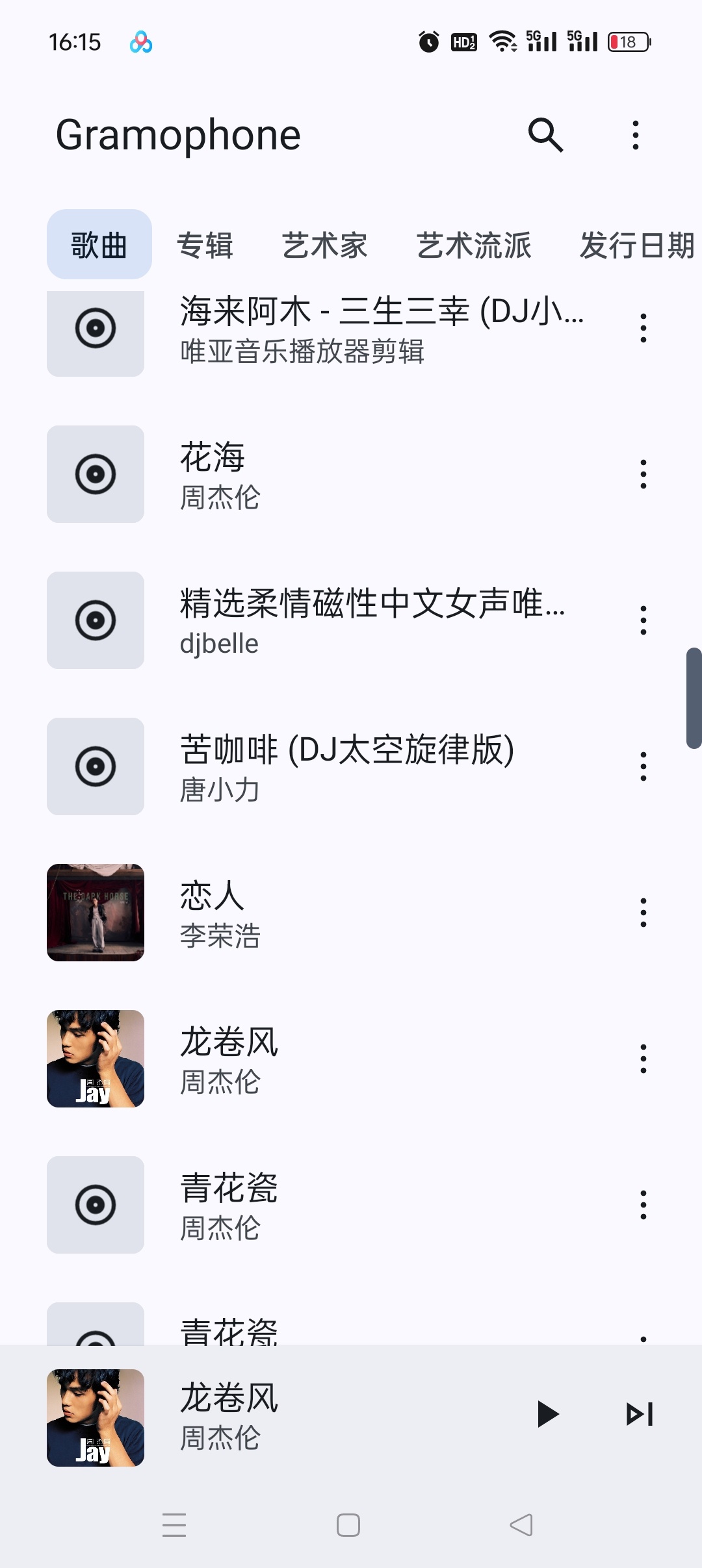This screenshot has width=702, height=1568.
Task: Open the options menu for 恋人 by 李荣浩
Action: click(643, 913)
